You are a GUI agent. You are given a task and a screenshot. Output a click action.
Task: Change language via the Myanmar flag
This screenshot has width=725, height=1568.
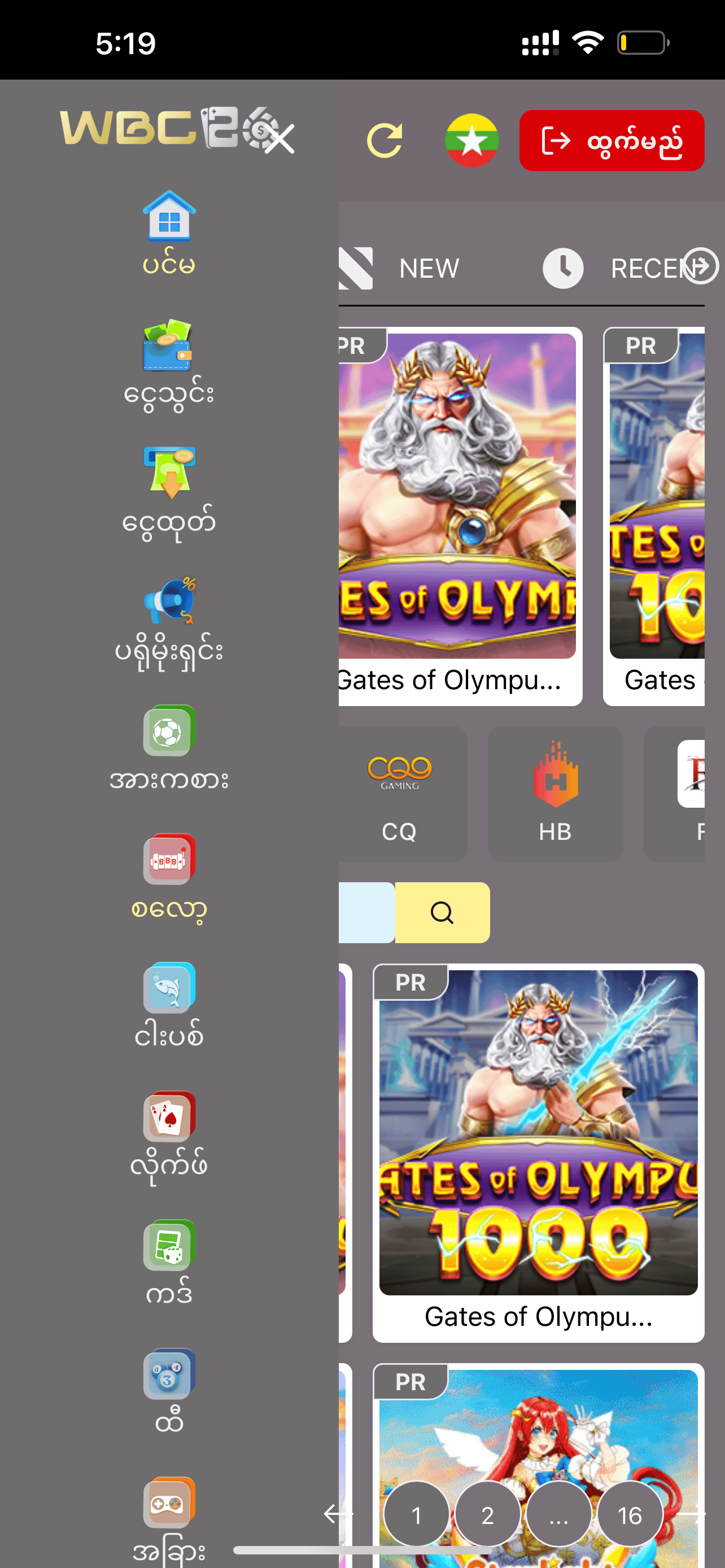472,141
